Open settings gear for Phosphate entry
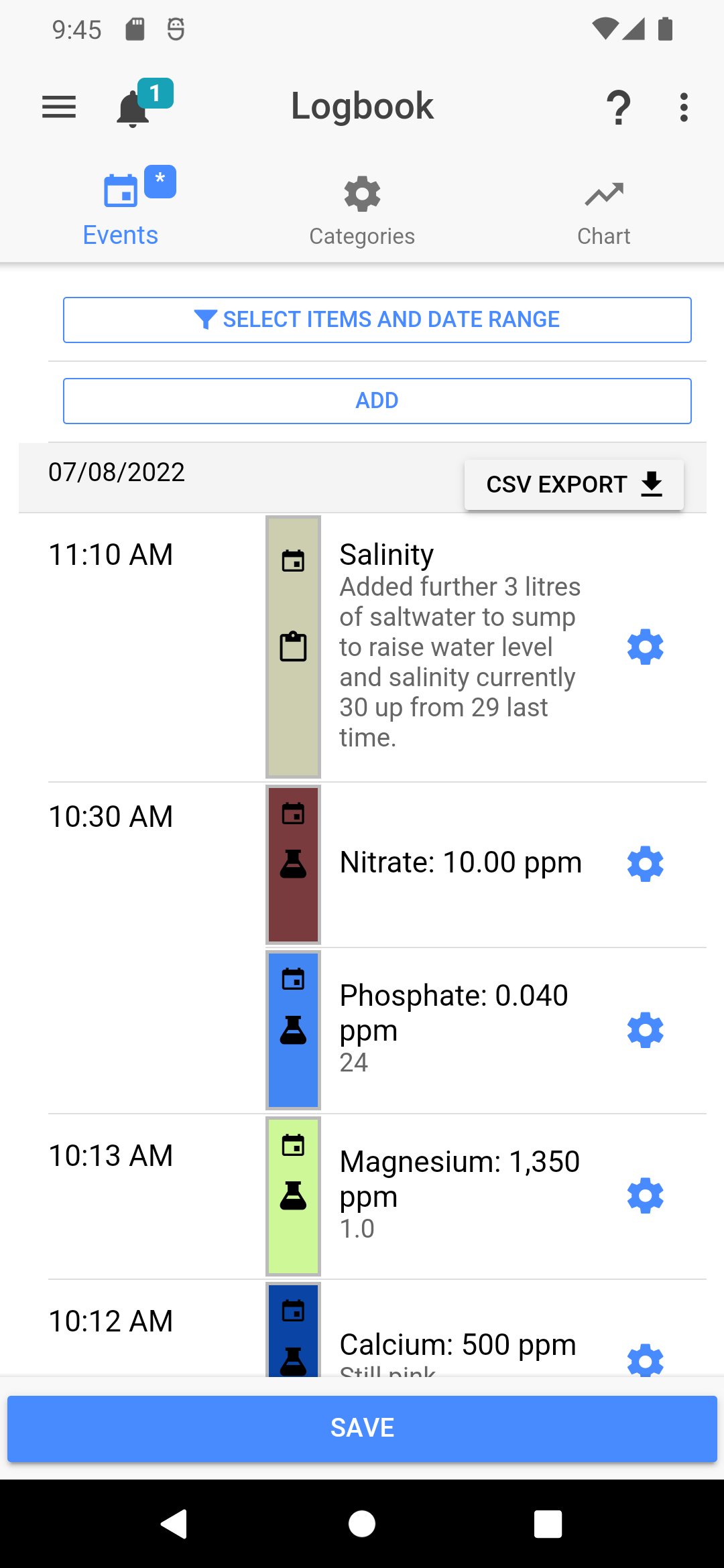This screenshot has width=724, height=1568. pos(646,1030)
